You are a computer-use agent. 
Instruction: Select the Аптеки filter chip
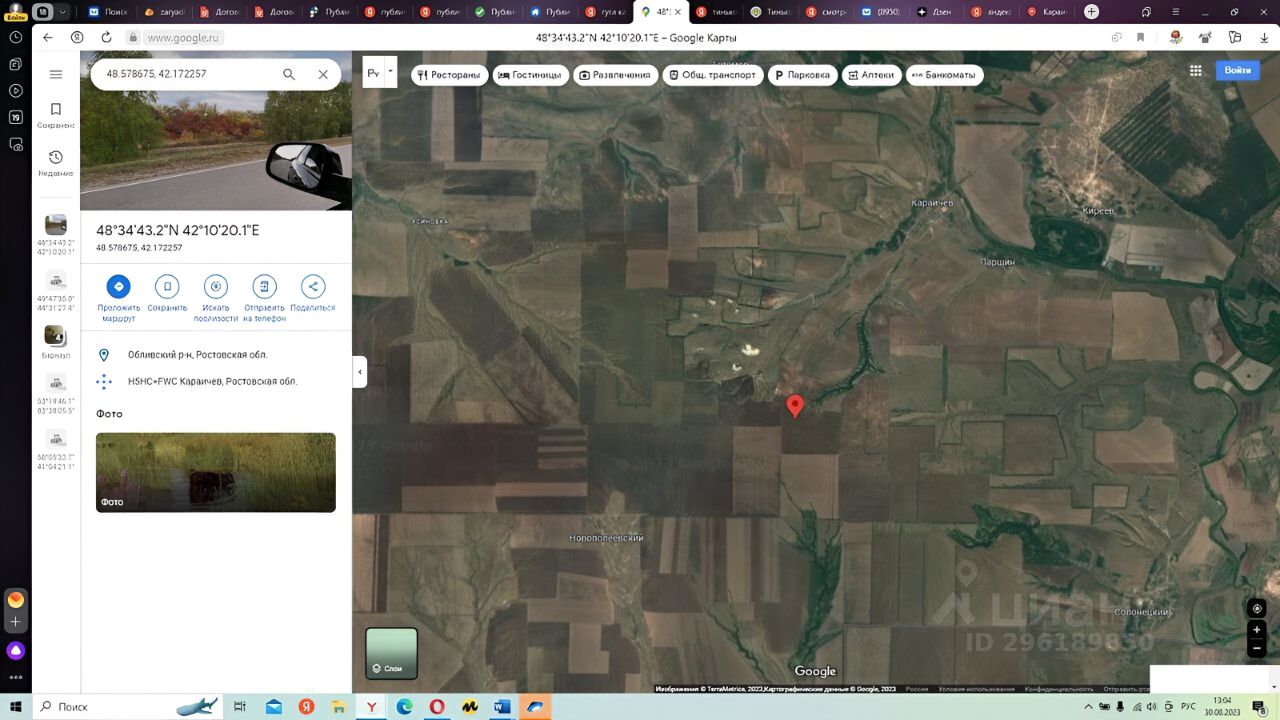pos(870,75)
